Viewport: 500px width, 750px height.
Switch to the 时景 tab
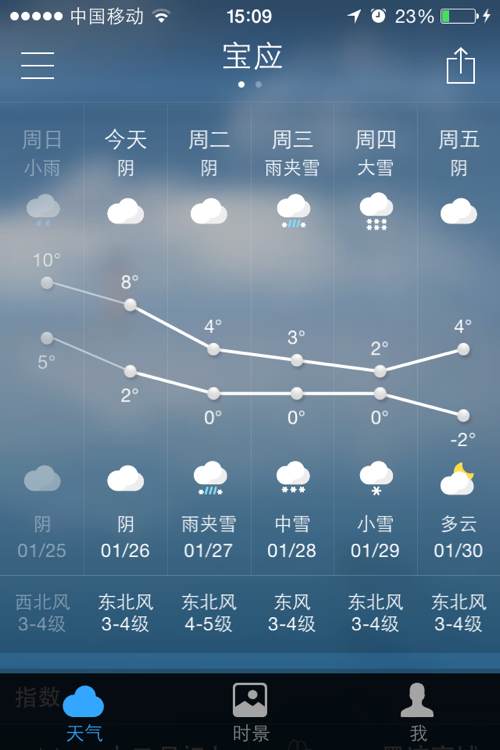[250, 712]
